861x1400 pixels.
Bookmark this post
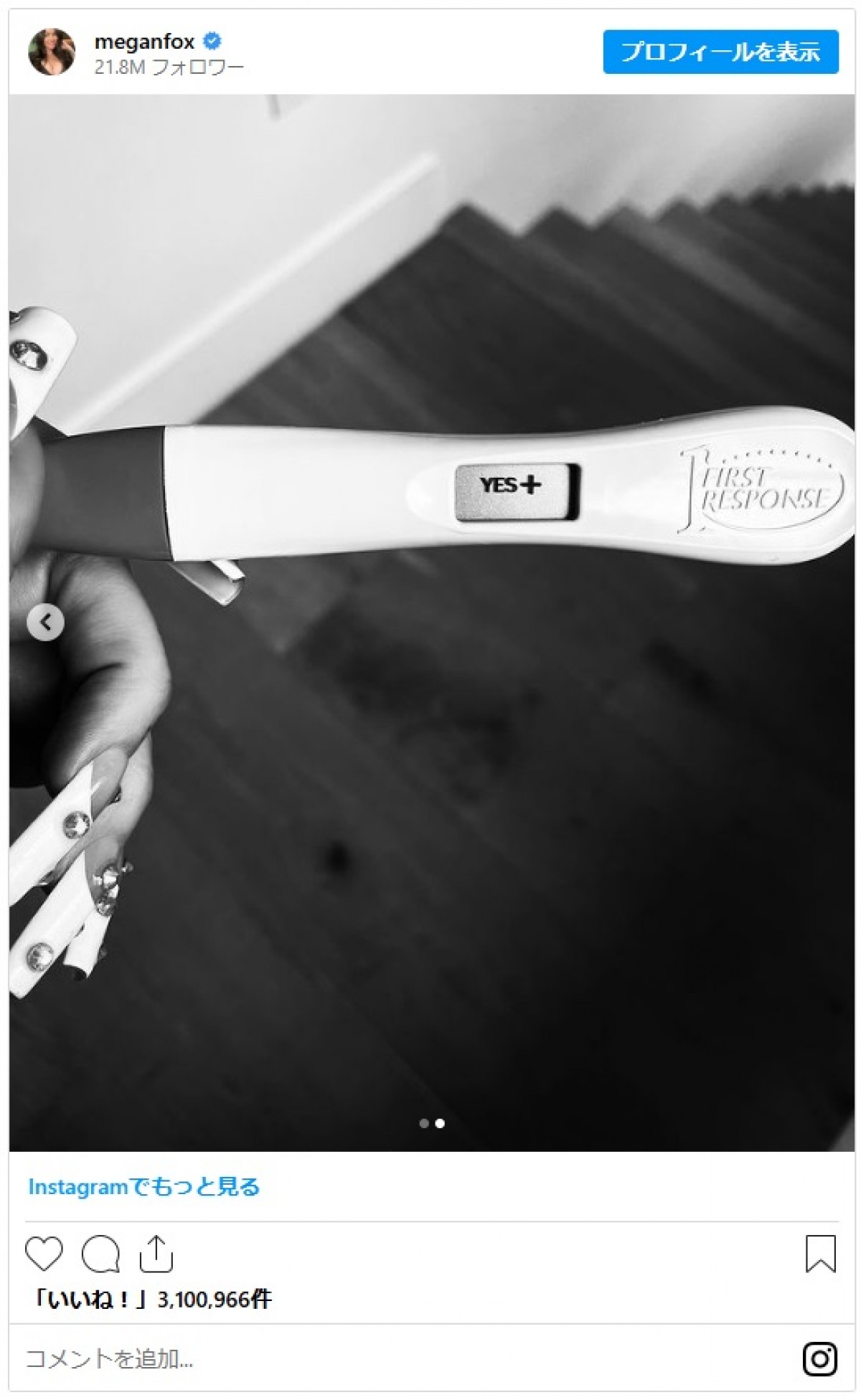point(820,1254)
